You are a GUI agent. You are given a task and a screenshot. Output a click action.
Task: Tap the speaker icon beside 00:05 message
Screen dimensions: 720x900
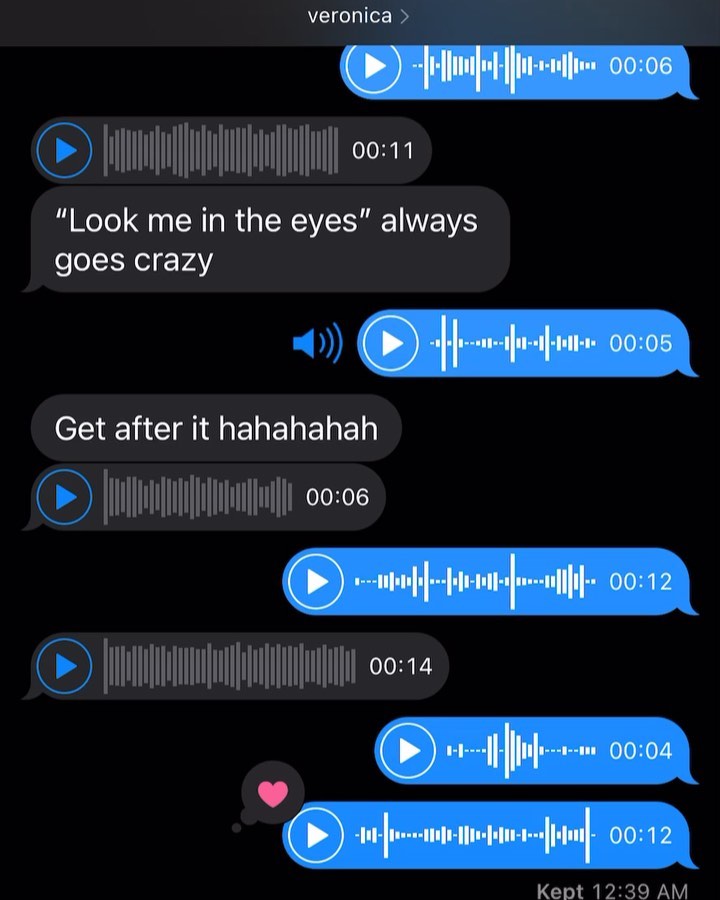coord(316,343)
